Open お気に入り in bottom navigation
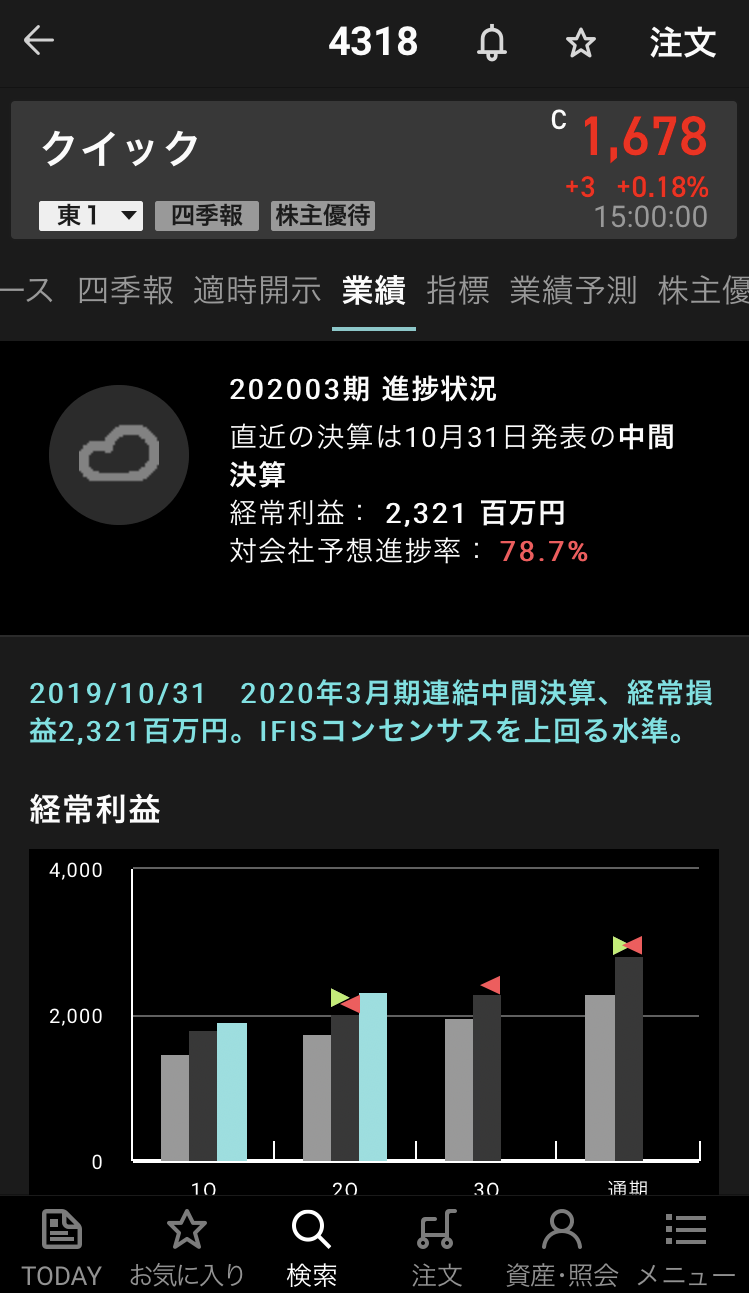The height and width of the screenshot is (1293, 749). pyautogui.click(x=187, y=1247)
